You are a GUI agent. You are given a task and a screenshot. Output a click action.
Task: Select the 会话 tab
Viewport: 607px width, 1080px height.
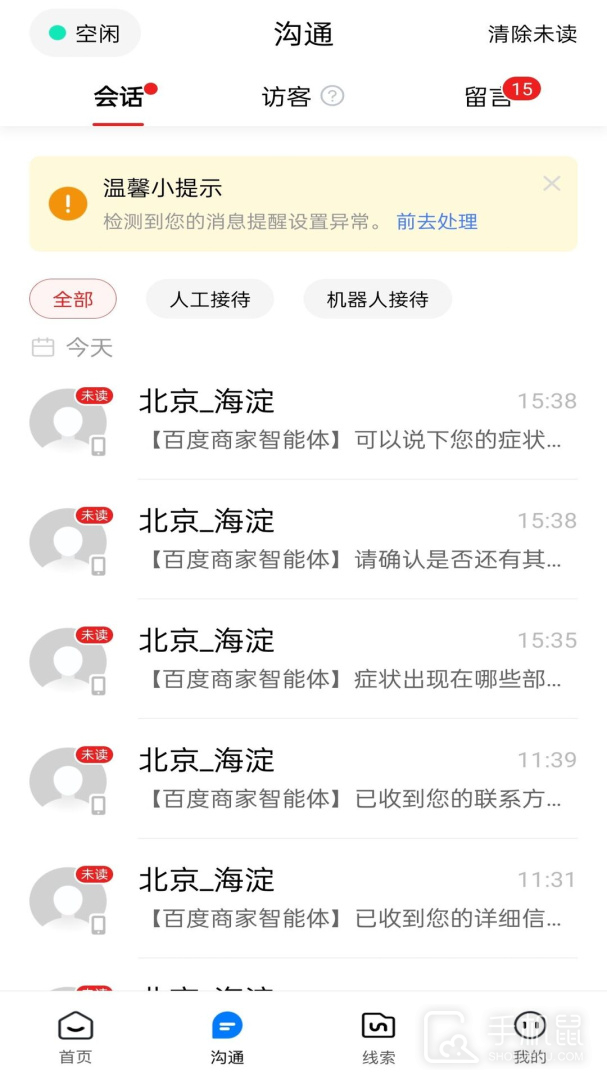pyautogui.click(x=118, y=97)
